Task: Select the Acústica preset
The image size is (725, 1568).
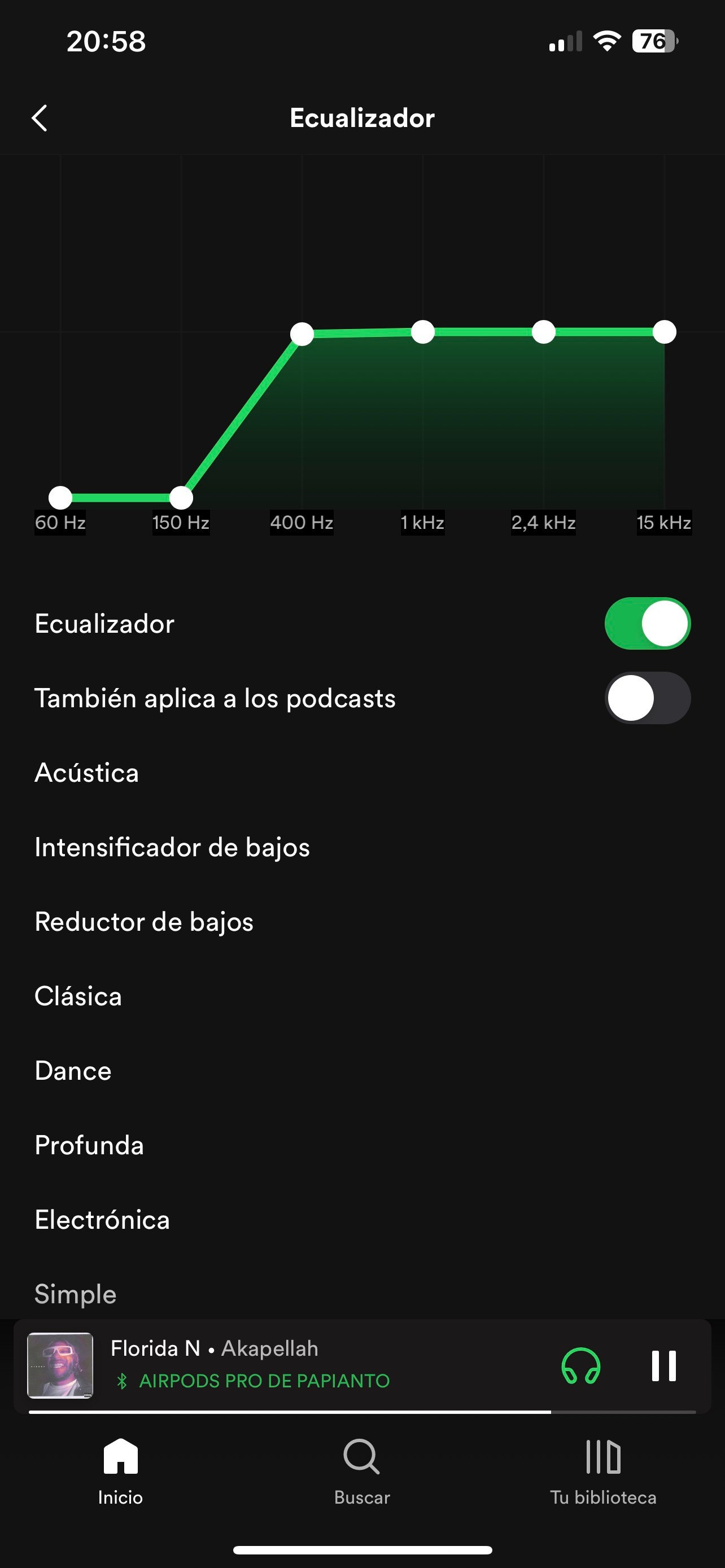Action: click(x=86, y=773)
